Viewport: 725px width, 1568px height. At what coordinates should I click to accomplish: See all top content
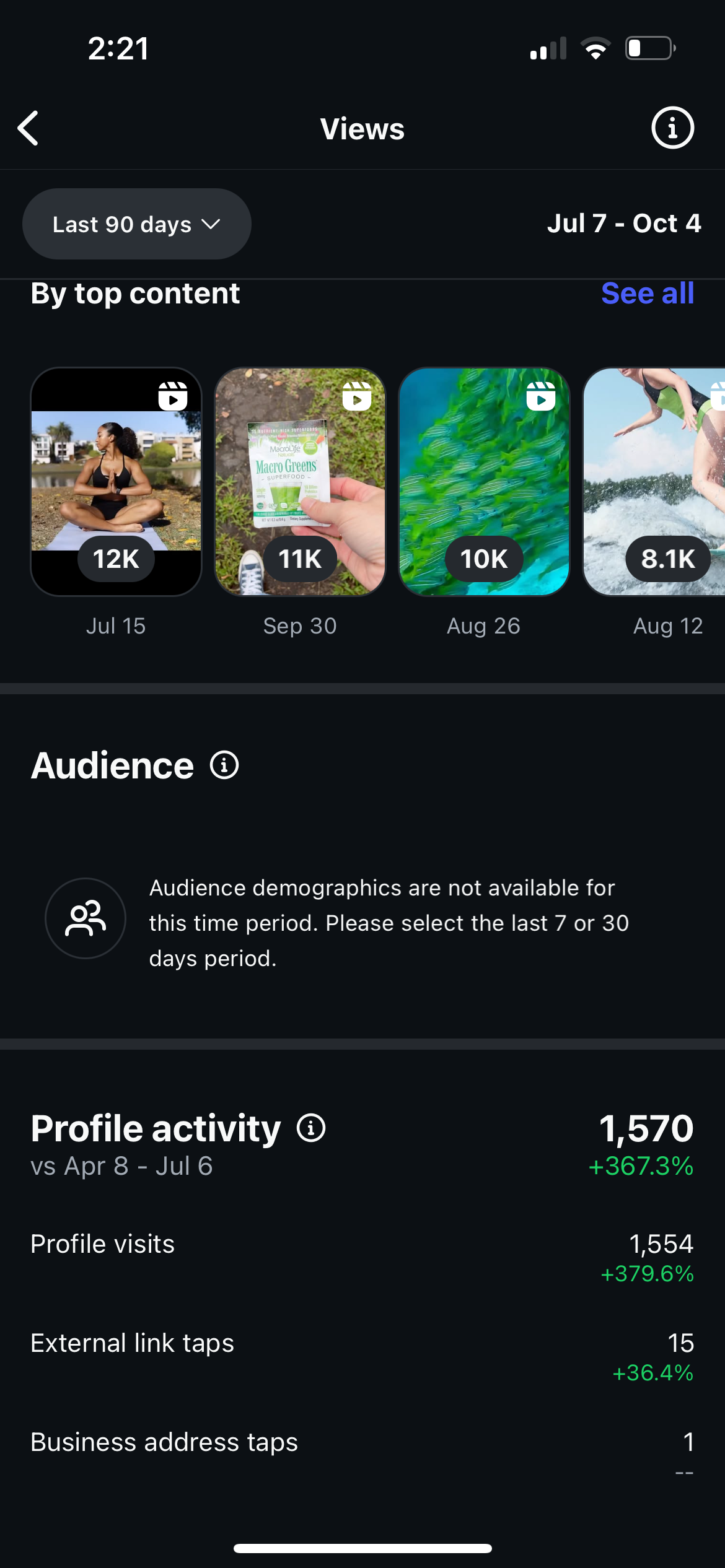click(647, 294)
